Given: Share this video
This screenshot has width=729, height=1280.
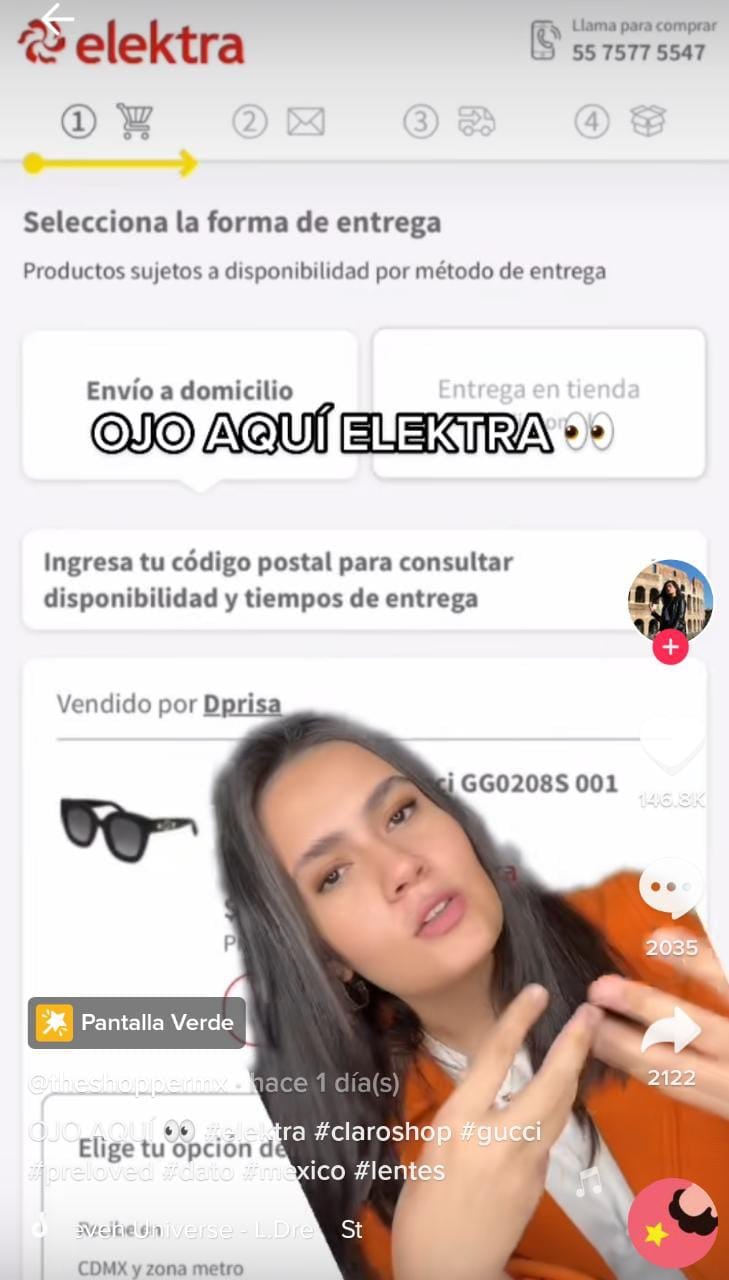Looking at the screenshot, I should click(x=670, y=1031).
